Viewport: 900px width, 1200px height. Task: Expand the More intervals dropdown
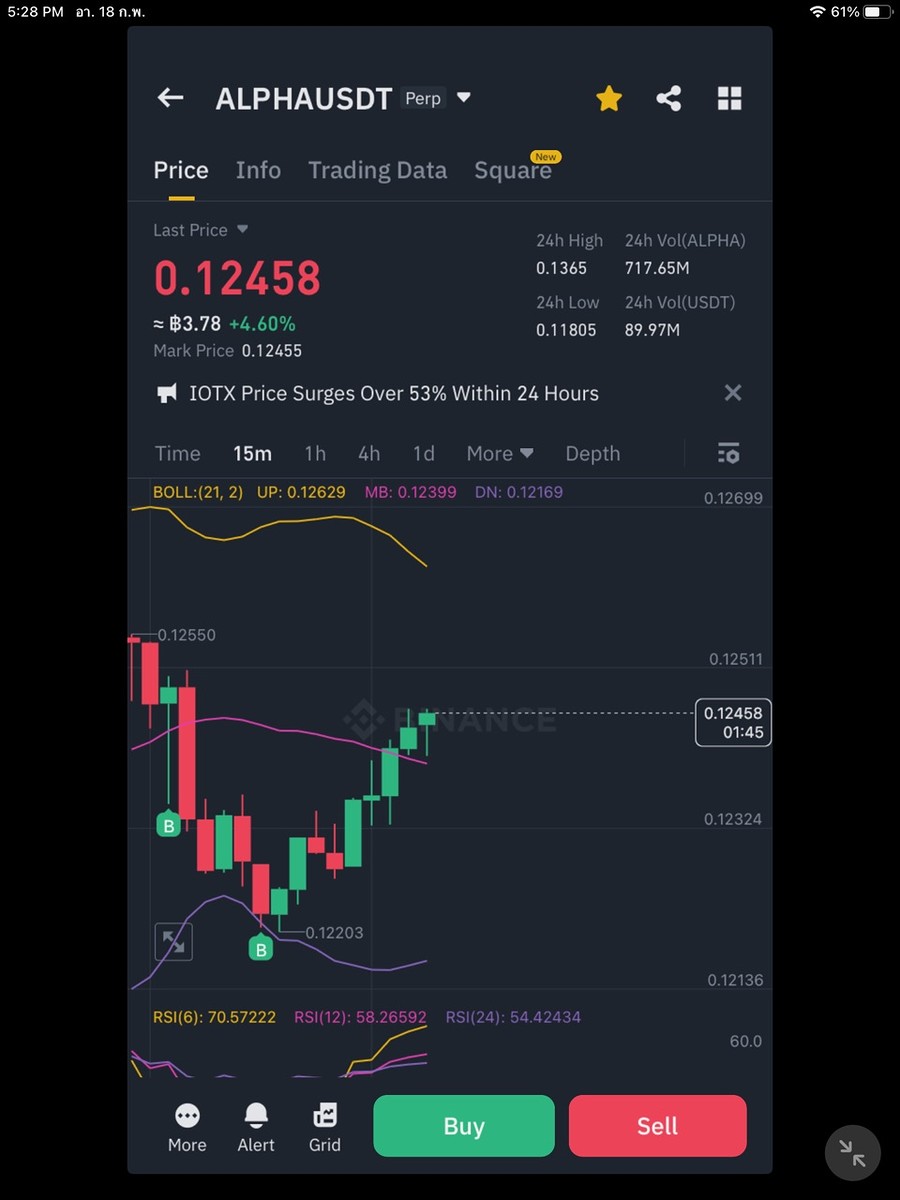(500, 454)
